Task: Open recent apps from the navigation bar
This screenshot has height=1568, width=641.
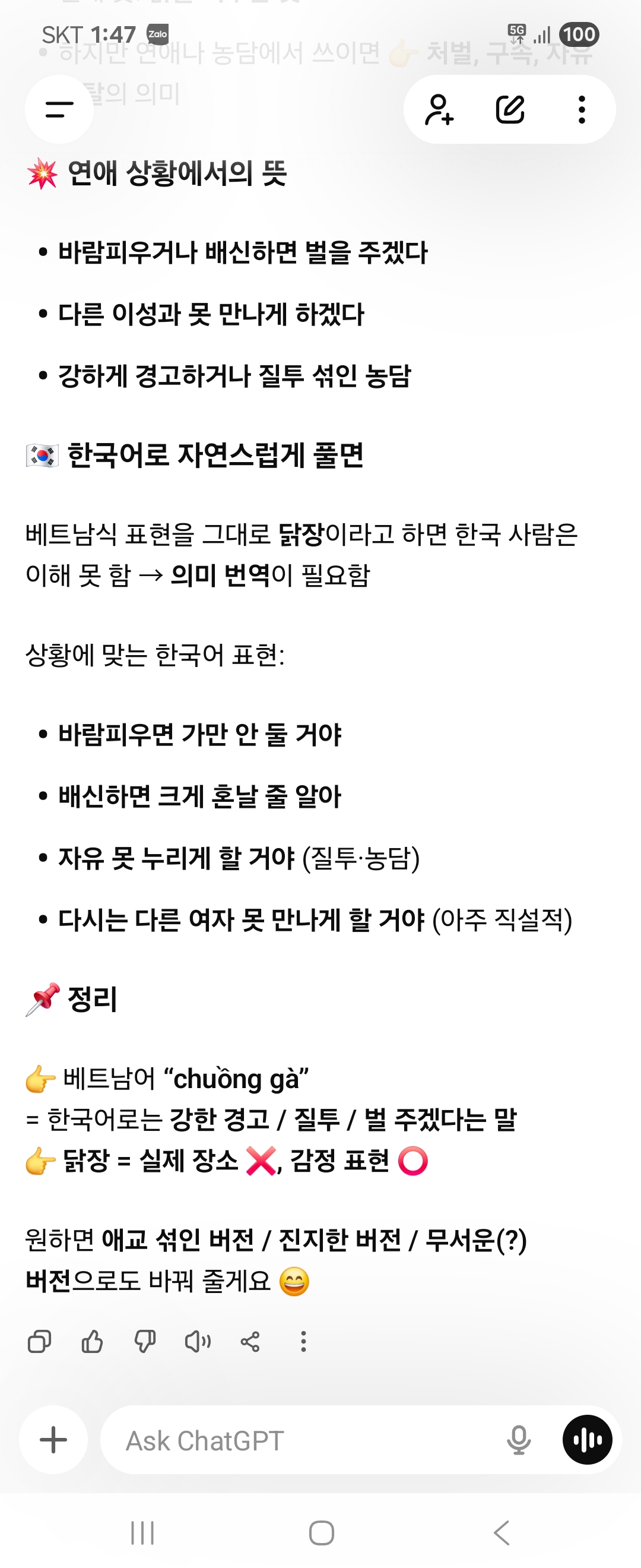Action: (142, 1533)
